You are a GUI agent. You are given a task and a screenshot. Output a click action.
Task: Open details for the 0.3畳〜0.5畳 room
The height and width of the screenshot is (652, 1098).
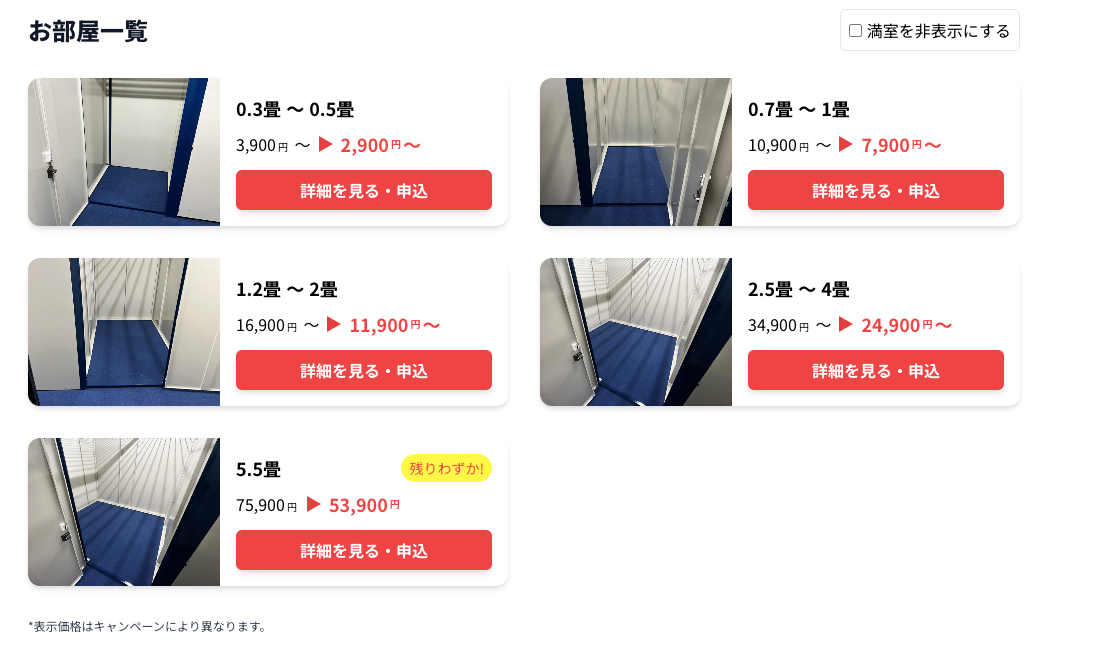click(363, 190)
